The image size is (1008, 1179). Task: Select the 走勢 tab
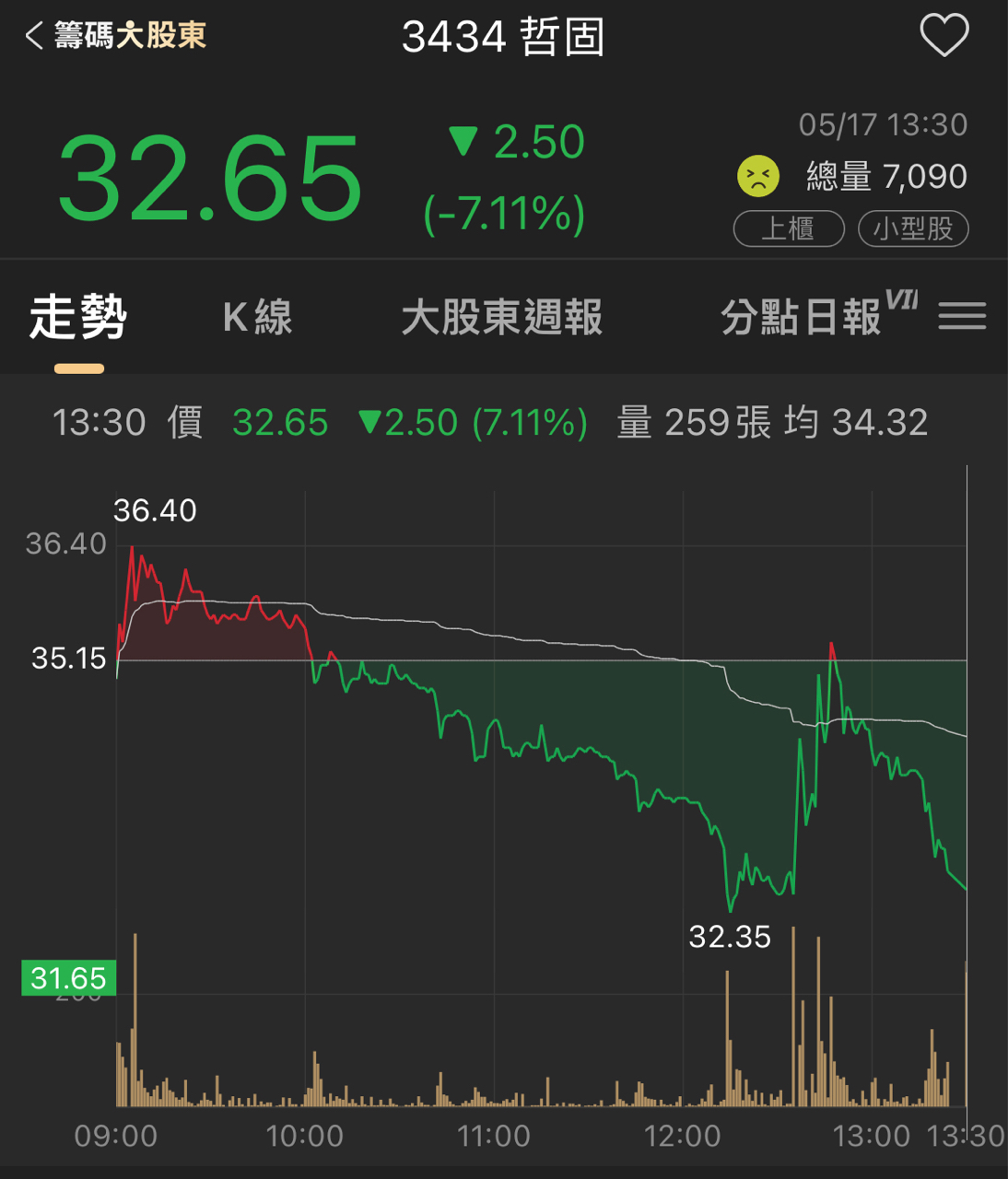click(78, 318)
